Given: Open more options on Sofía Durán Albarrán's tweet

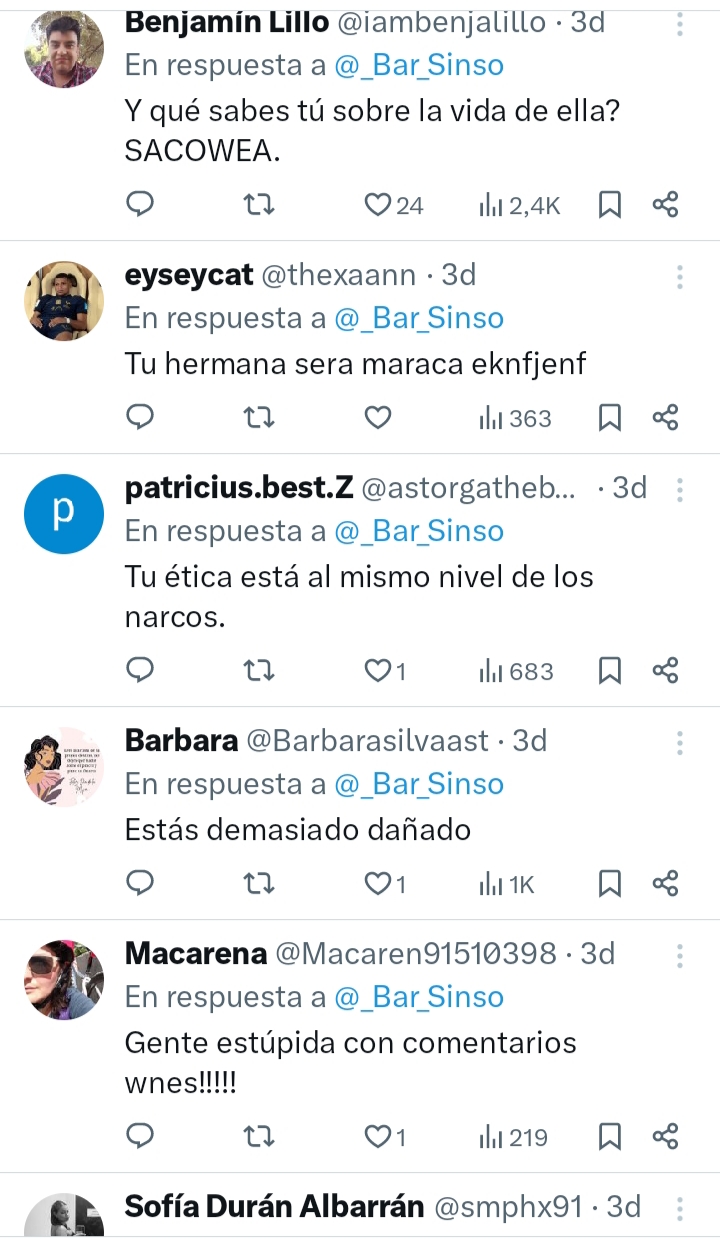Looking at the screenshot, I should pyautogui.click(x=679, y=1207).
